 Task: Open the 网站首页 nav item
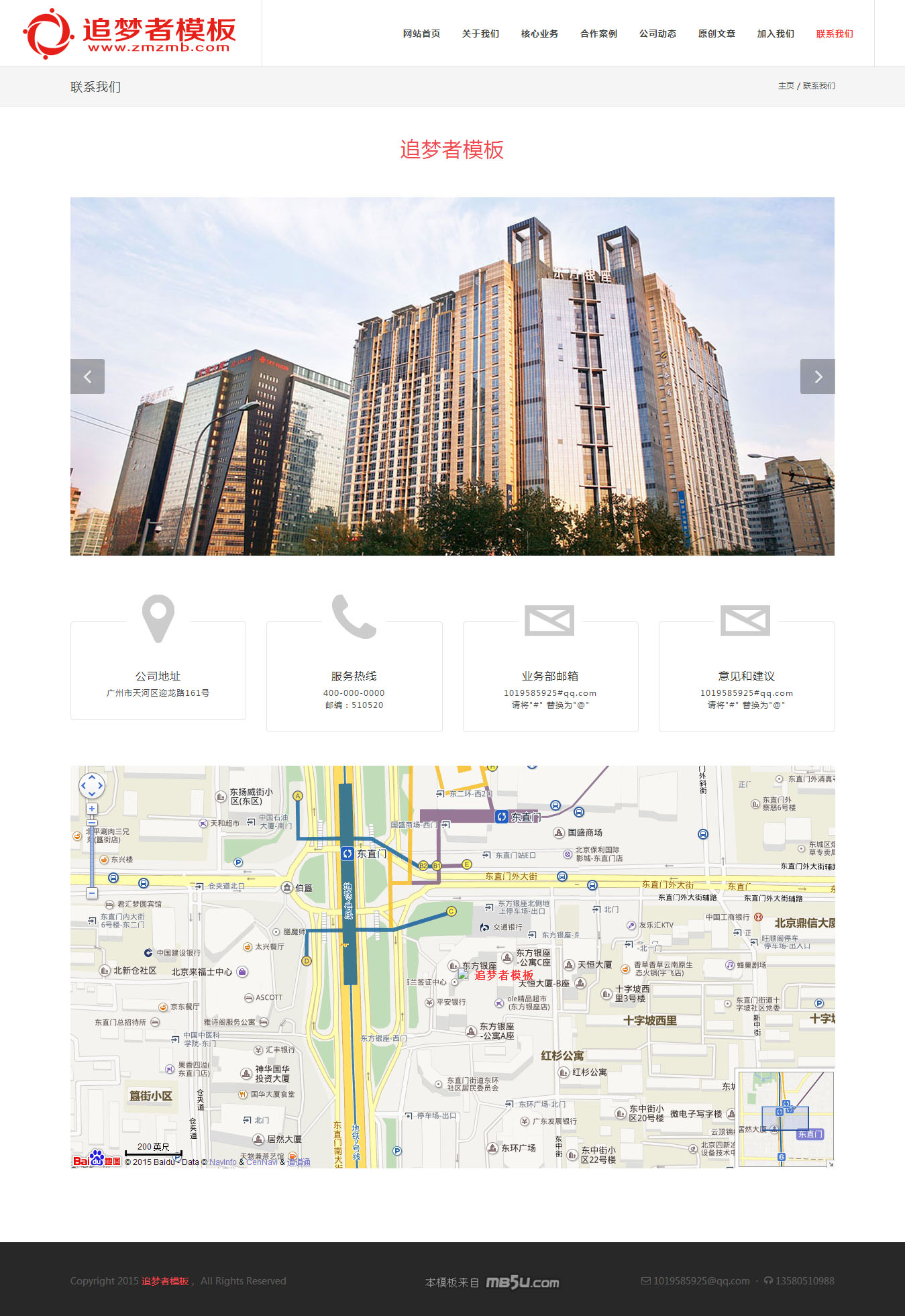(421, 34)
